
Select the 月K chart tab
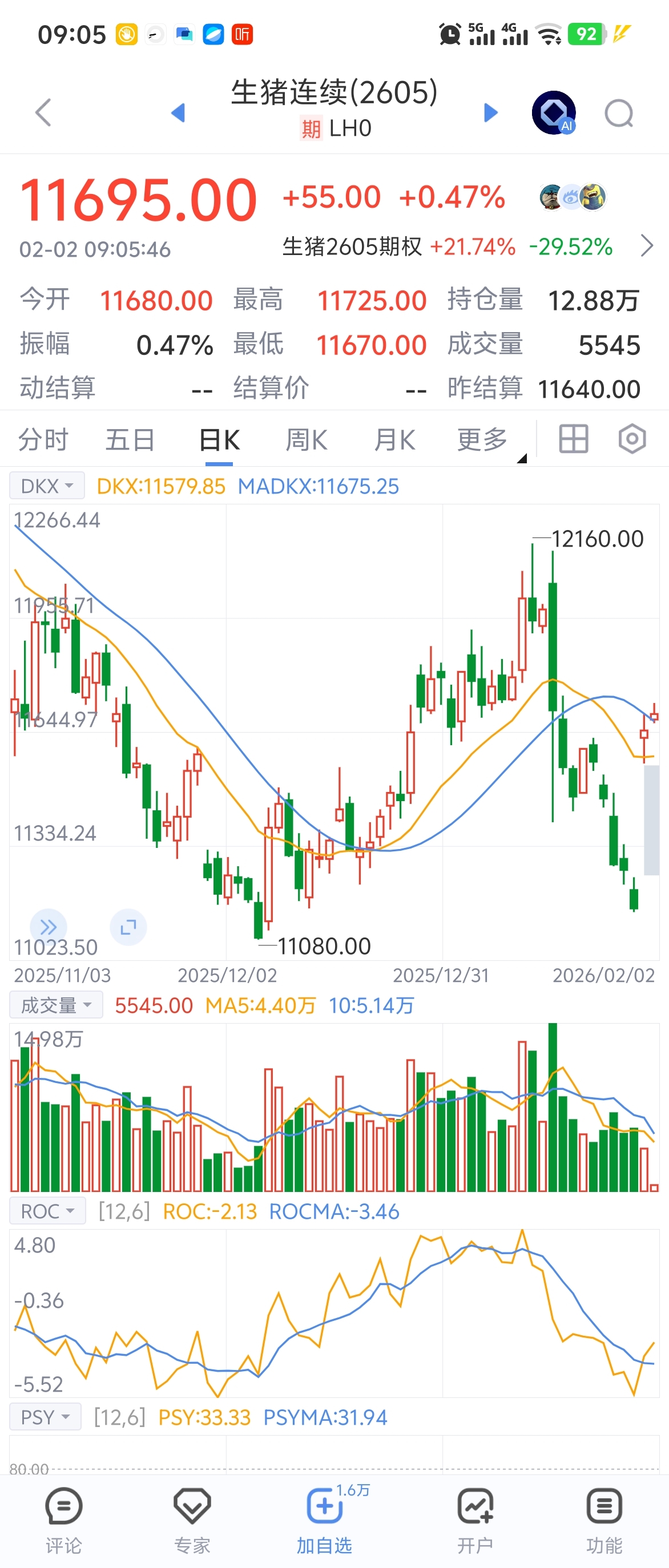394,439
